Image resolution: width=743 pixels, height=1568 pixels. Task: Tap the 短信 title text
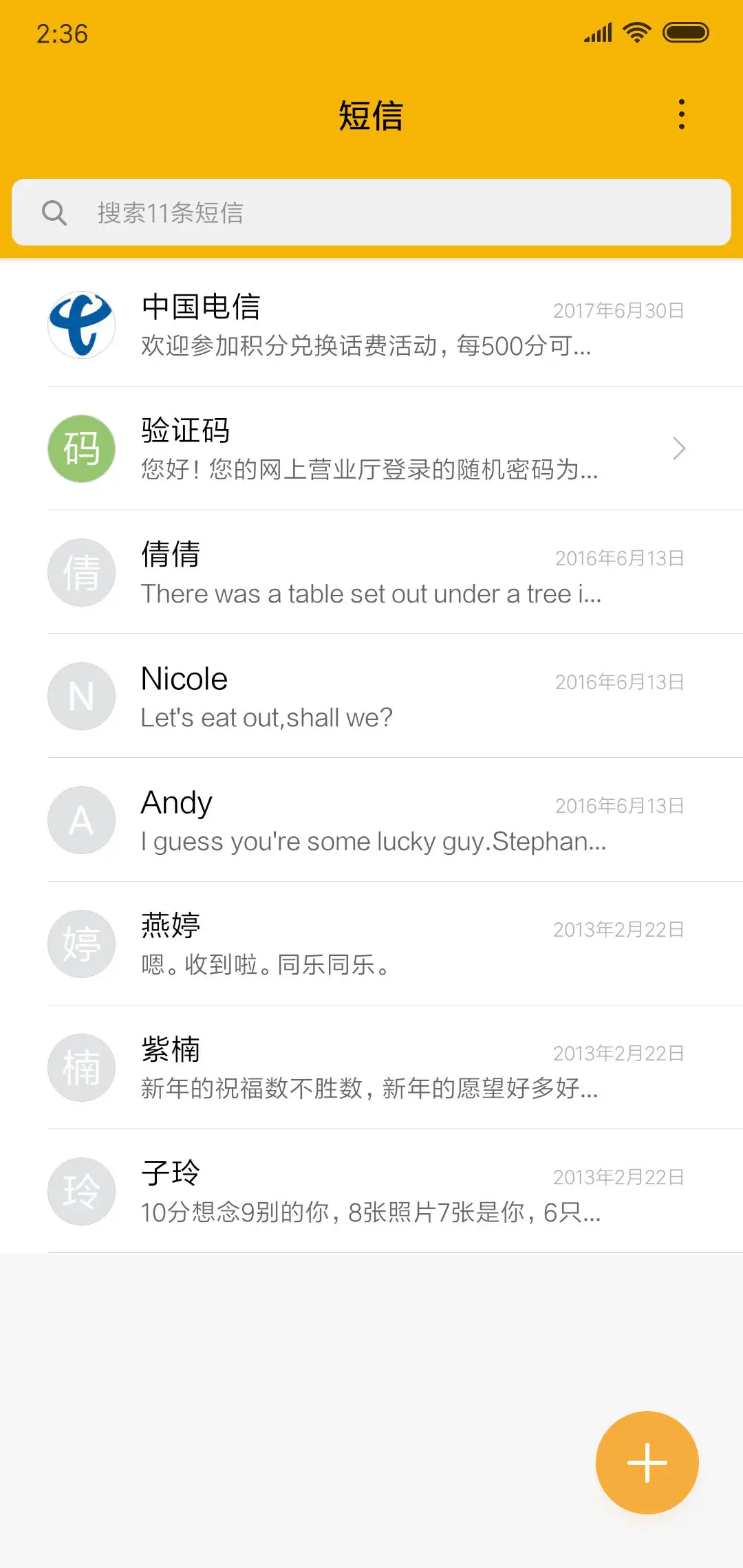pyautogui.click(x=371, y=114)
